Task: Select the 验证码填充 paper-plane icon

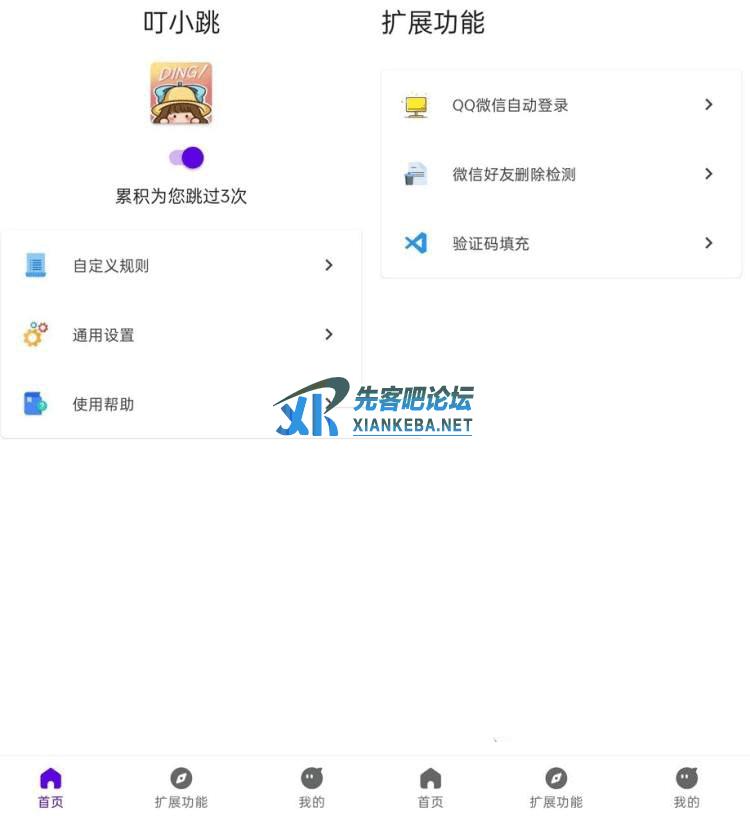Action: point(416,242)
